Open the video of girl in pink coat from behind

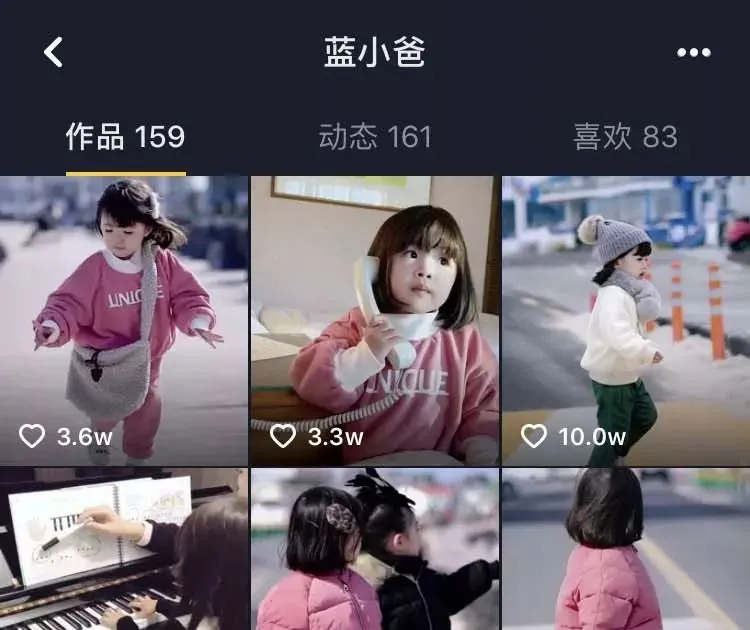[x=626, y=550]
